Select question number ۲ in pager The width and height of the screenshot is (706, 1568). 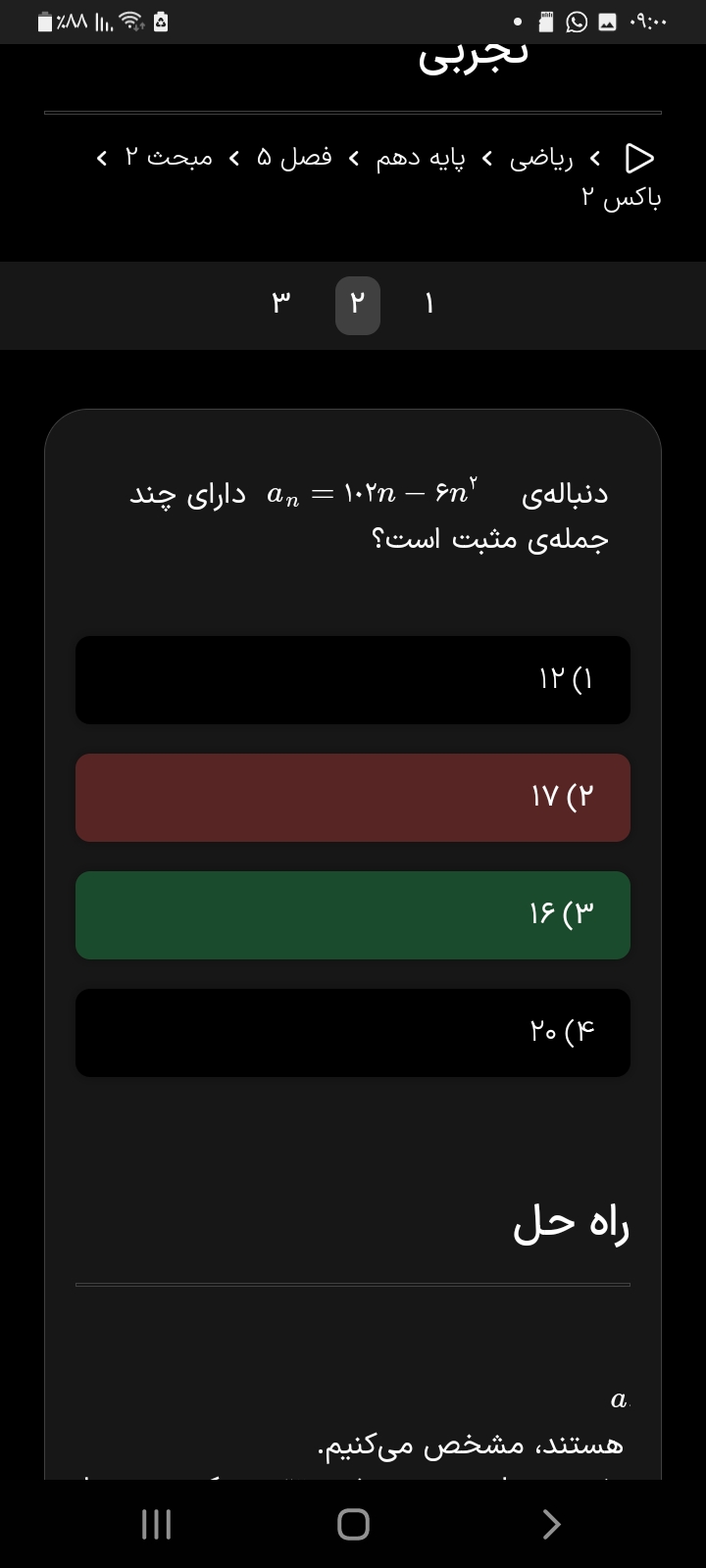coord(358,305)
